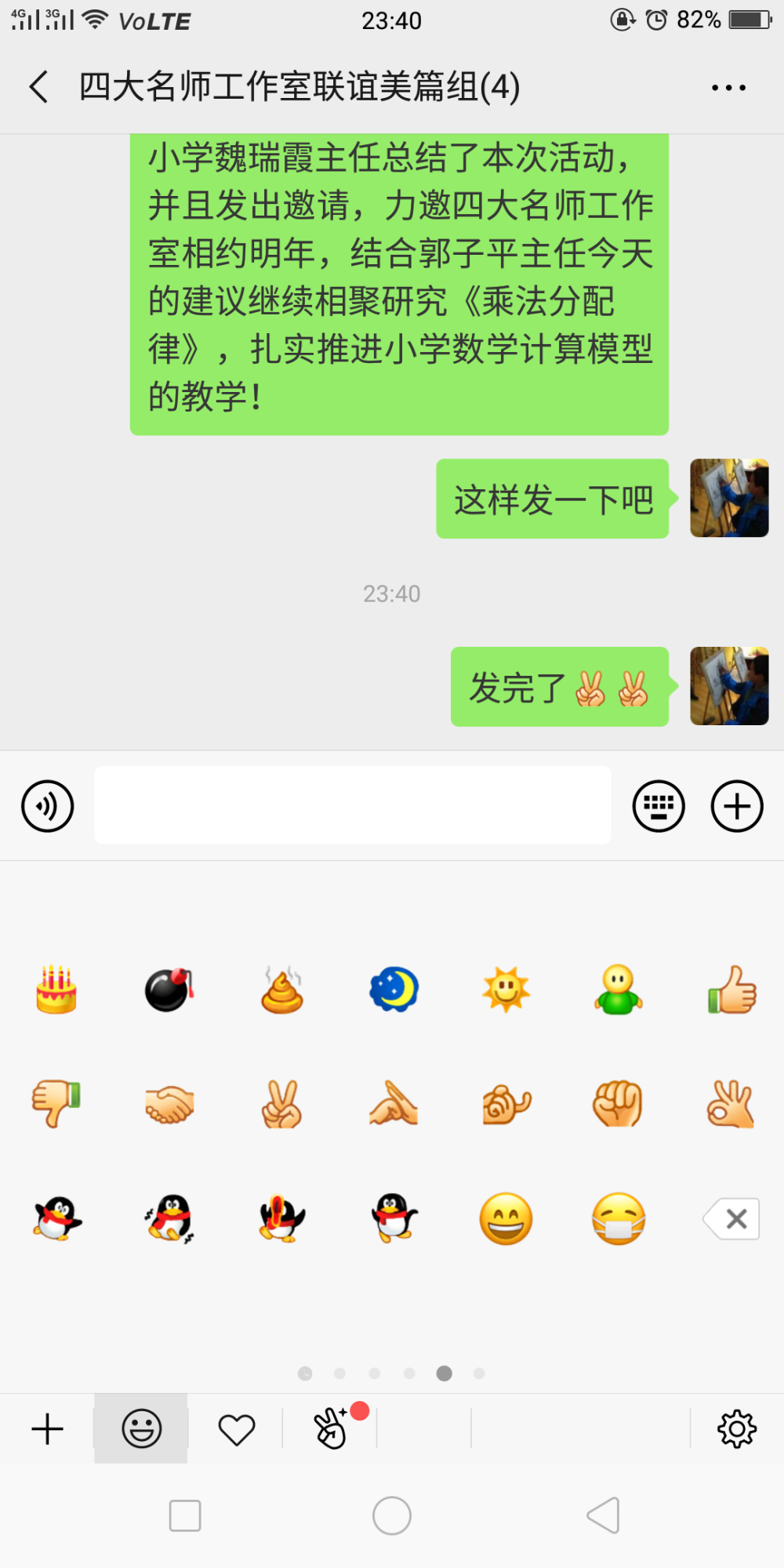Insert the sun emoji
The width and height of the screenshot is (784, 1568).
[506, 989]
